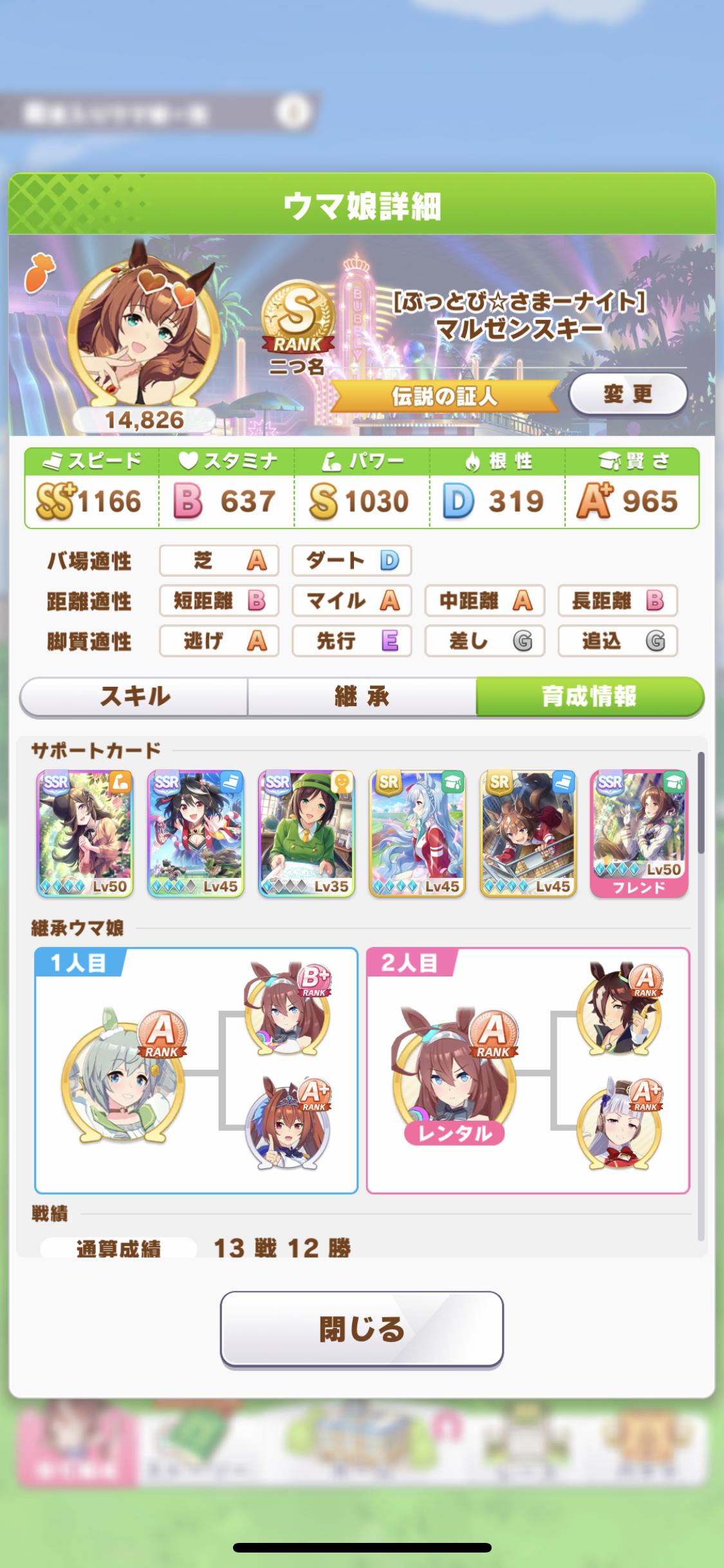Screen dimensions: 724x1568
Task: Tap the 変更 button next to the title
Action: coord(627,394)
